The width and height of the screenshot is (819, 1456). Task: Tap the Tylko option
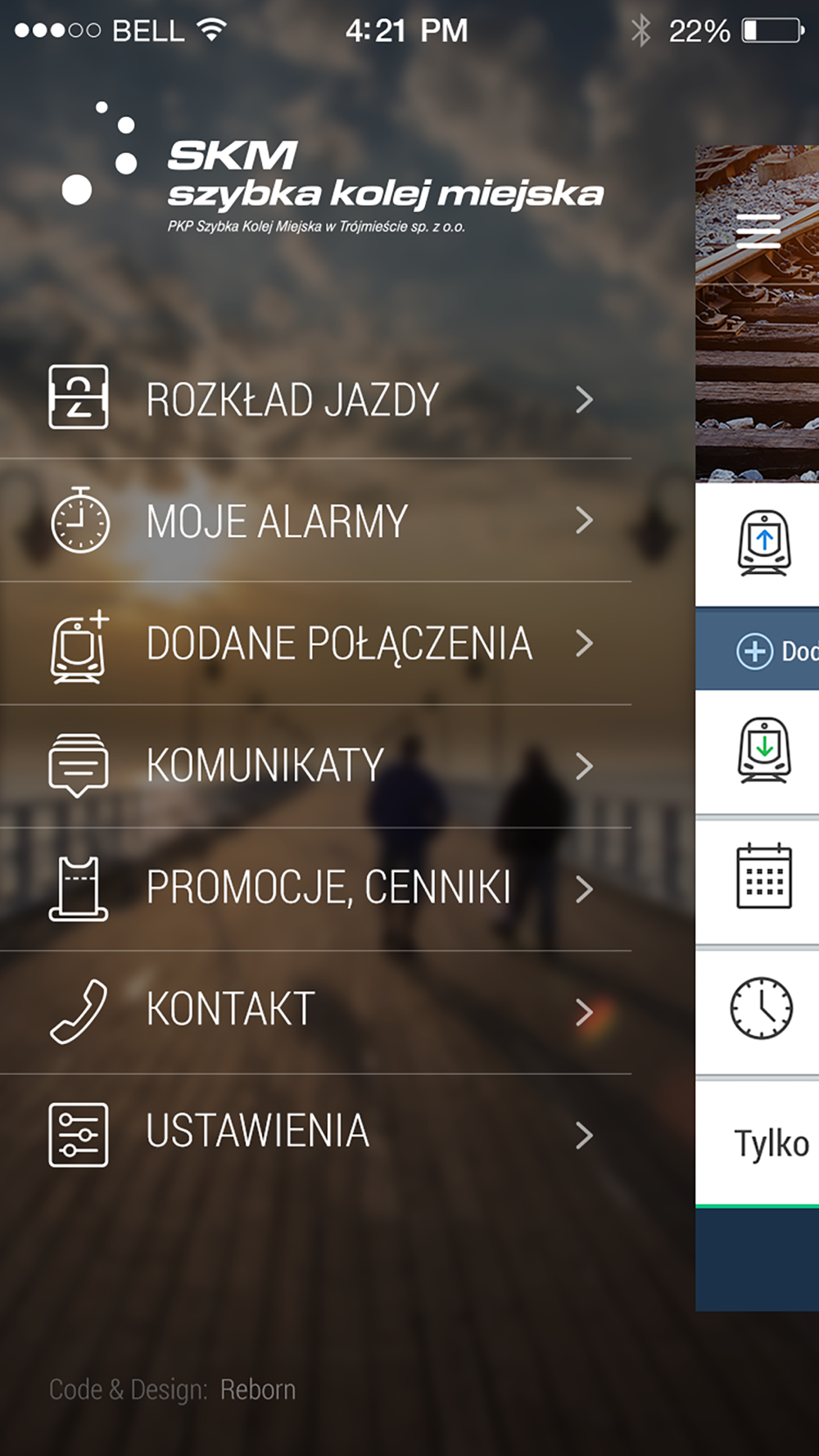[771, 1144]
